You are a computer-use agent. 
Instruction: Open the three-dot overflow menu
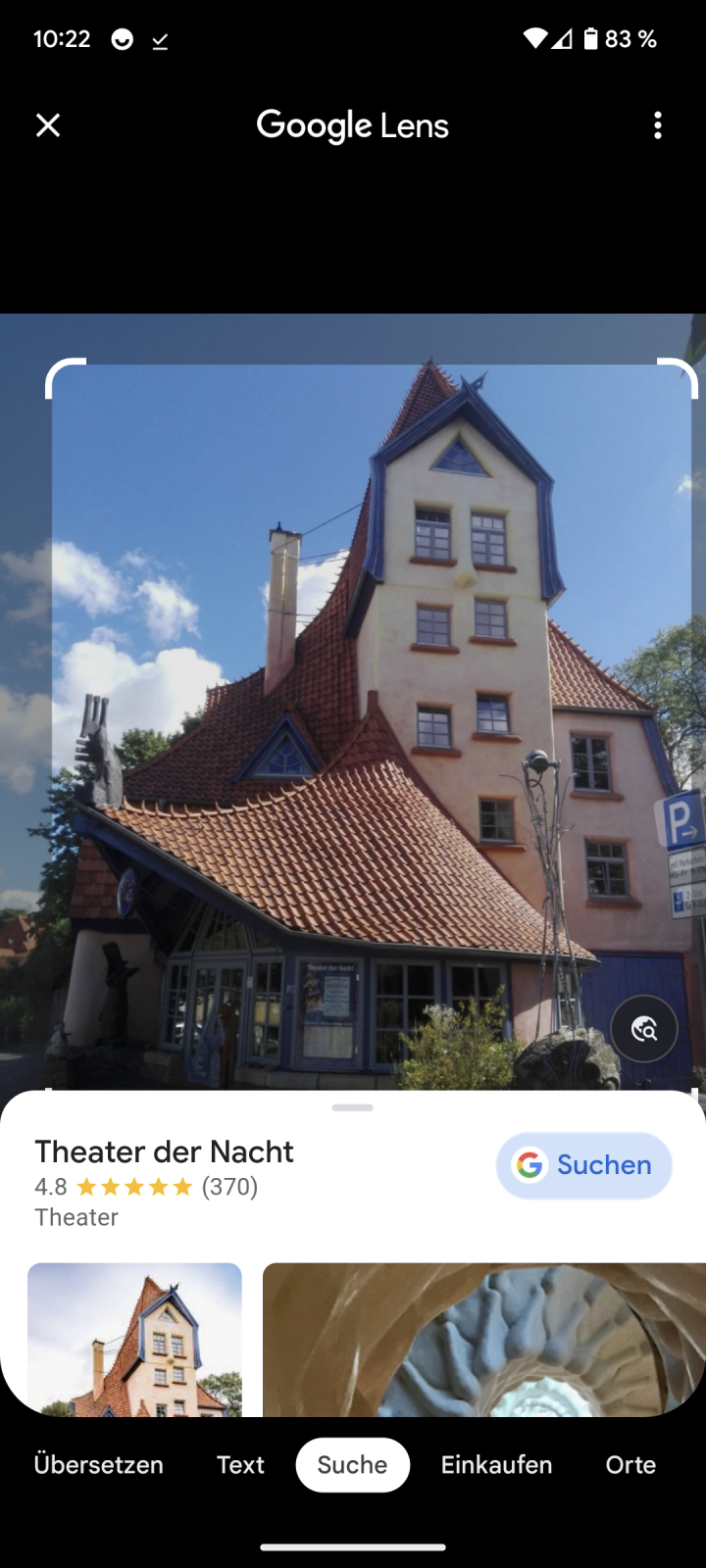click(x=658, y=125)
